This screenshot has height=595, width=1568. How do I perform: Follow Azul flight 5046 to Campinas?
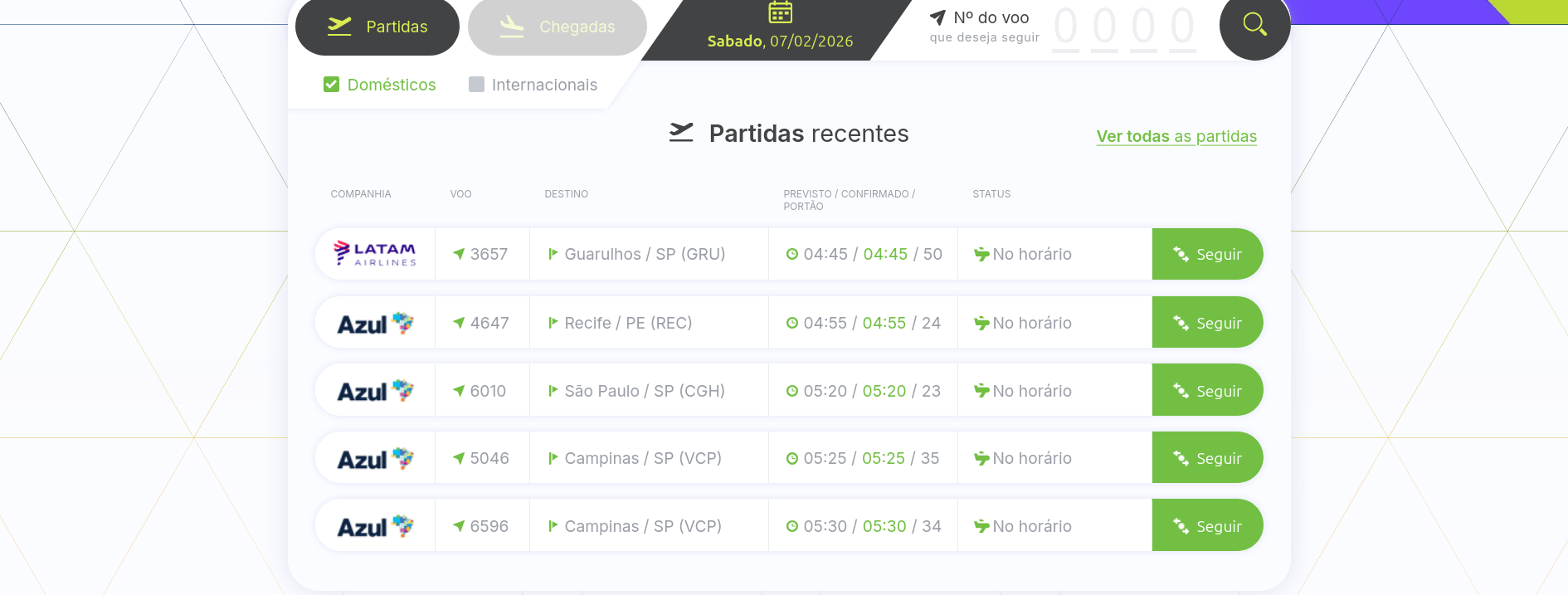point(1207,458)
